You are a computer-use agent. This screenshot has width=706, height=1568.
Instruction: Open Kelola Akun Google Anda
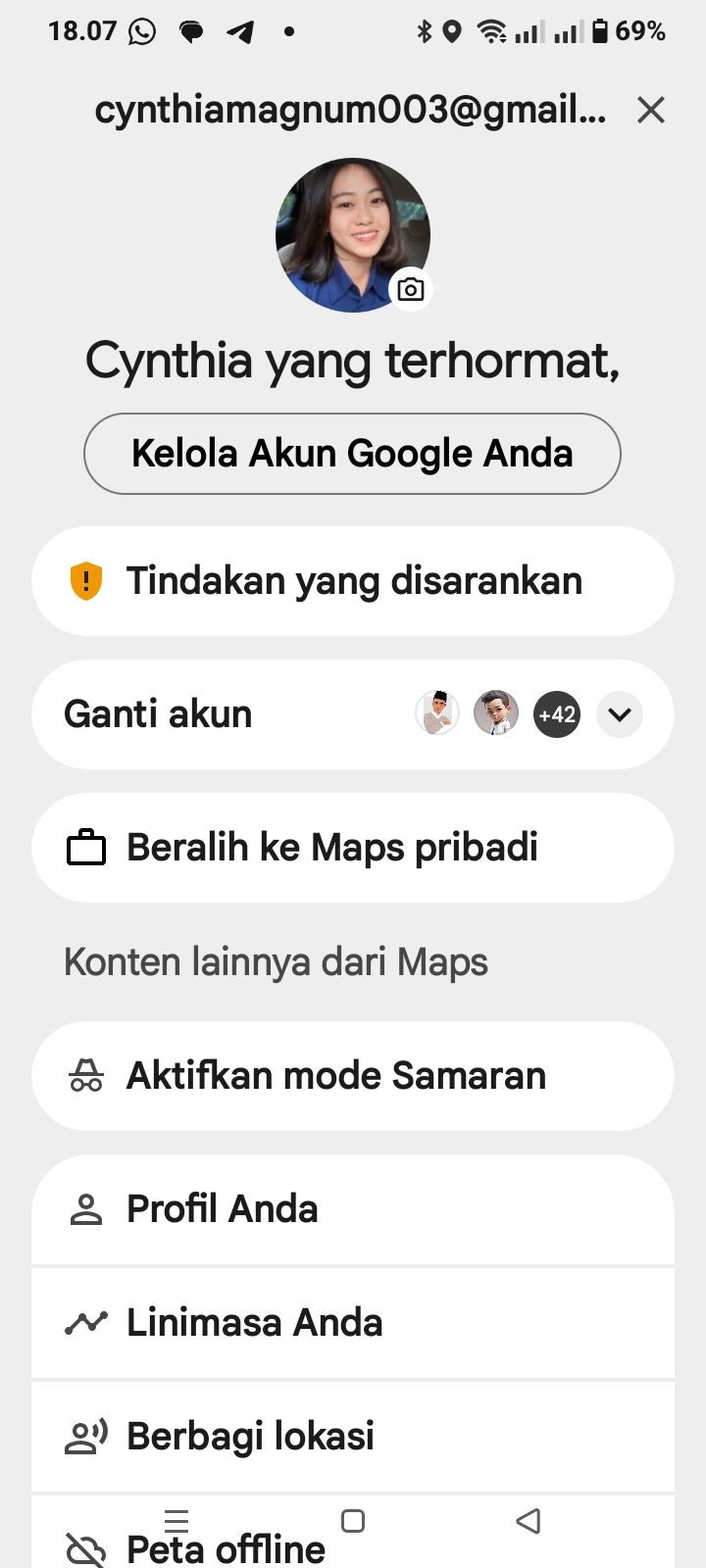pyautogui.click(x=352, y=454)
